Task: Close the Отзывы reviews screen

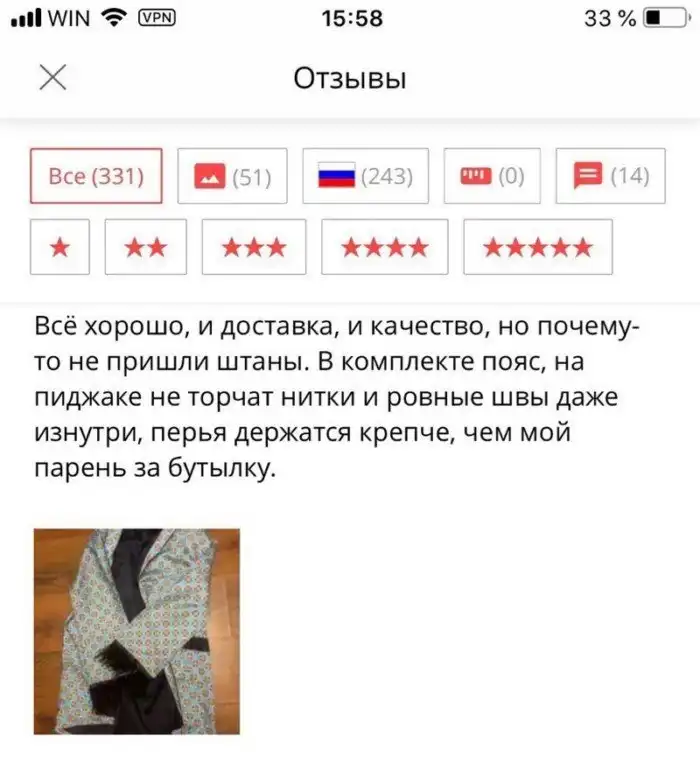Action: 52,78
